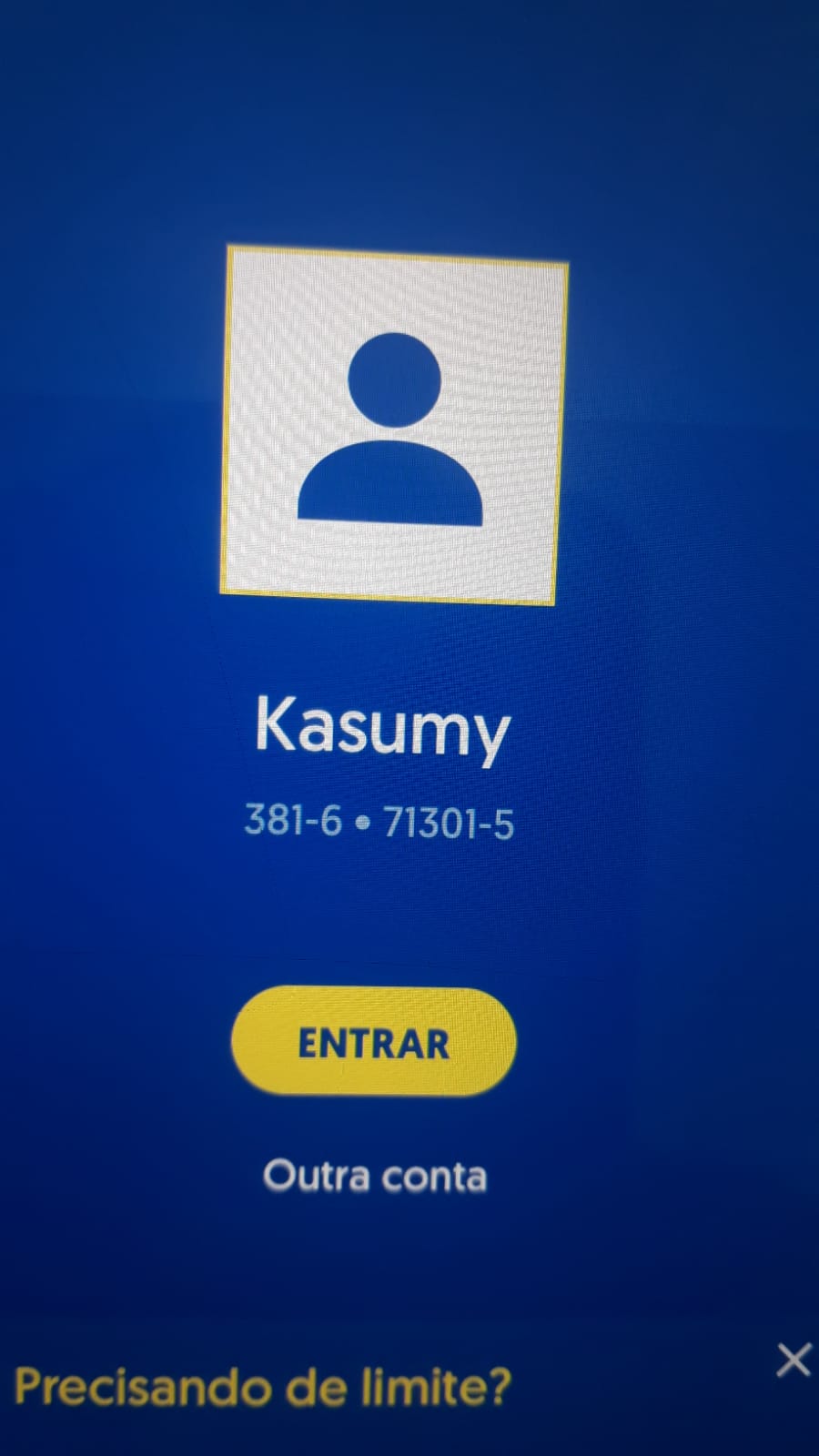The height and width of the screenshot is (1456, 819).
Task: Dismiss the Precisando de limite banner
Action: point(793,1360)
